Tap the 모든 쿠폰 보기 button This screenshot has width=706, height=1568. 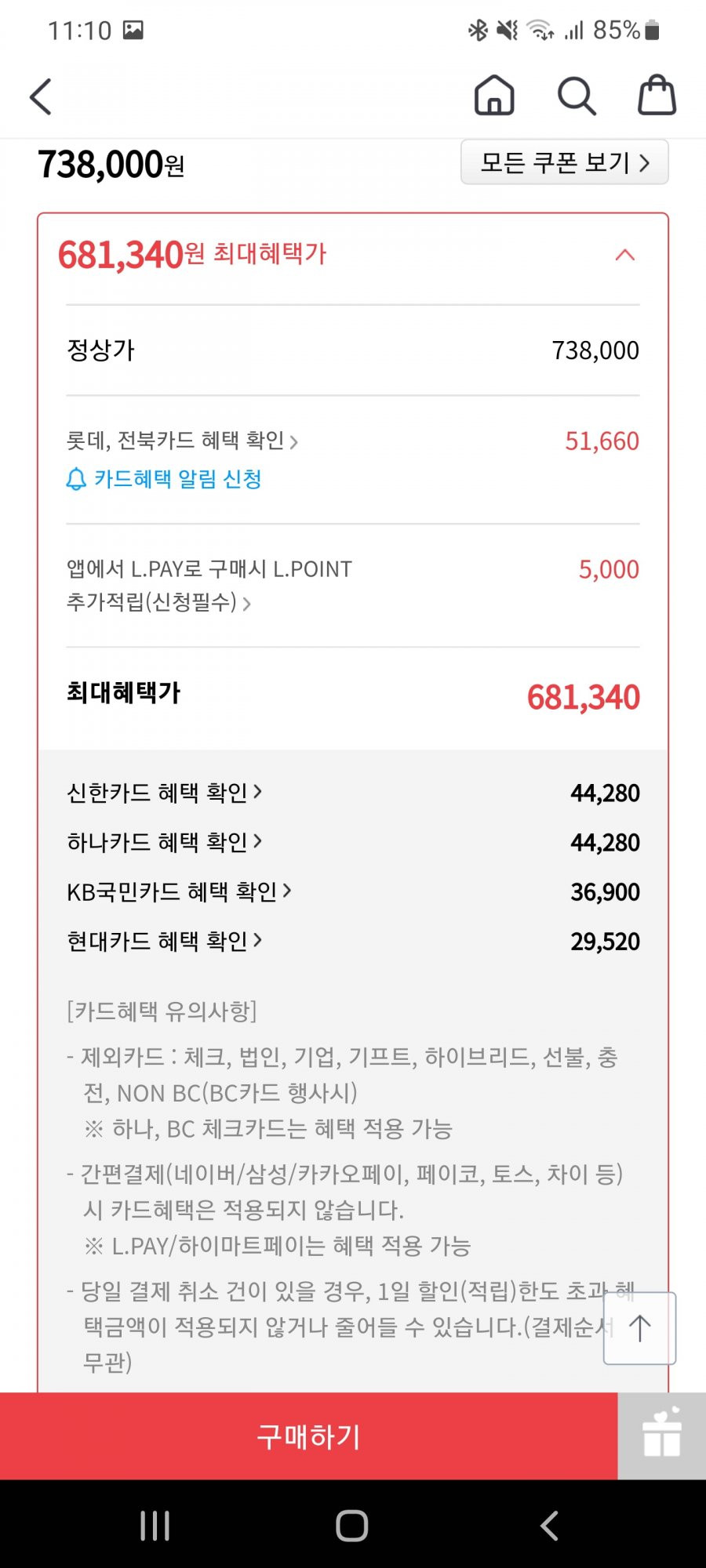(565, 162)
